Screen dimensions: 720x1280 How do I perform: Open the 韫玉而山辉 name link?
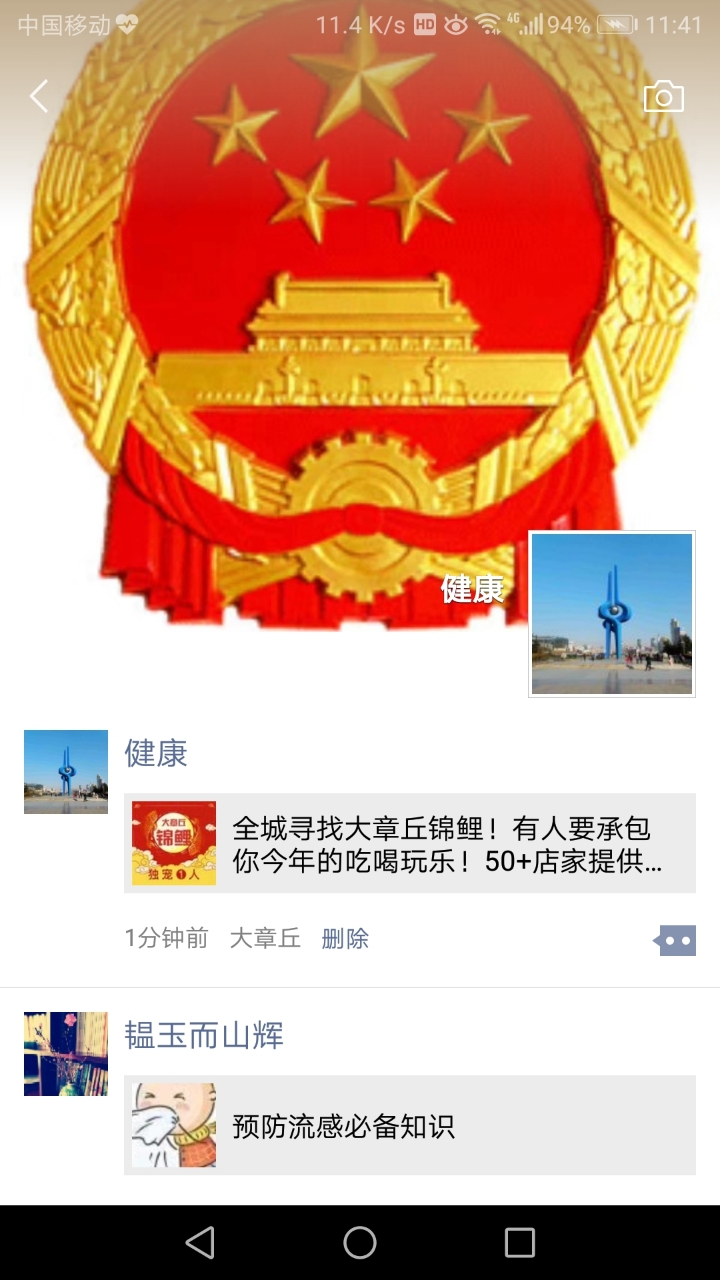pyautogui.click(x=204, y=1035)
